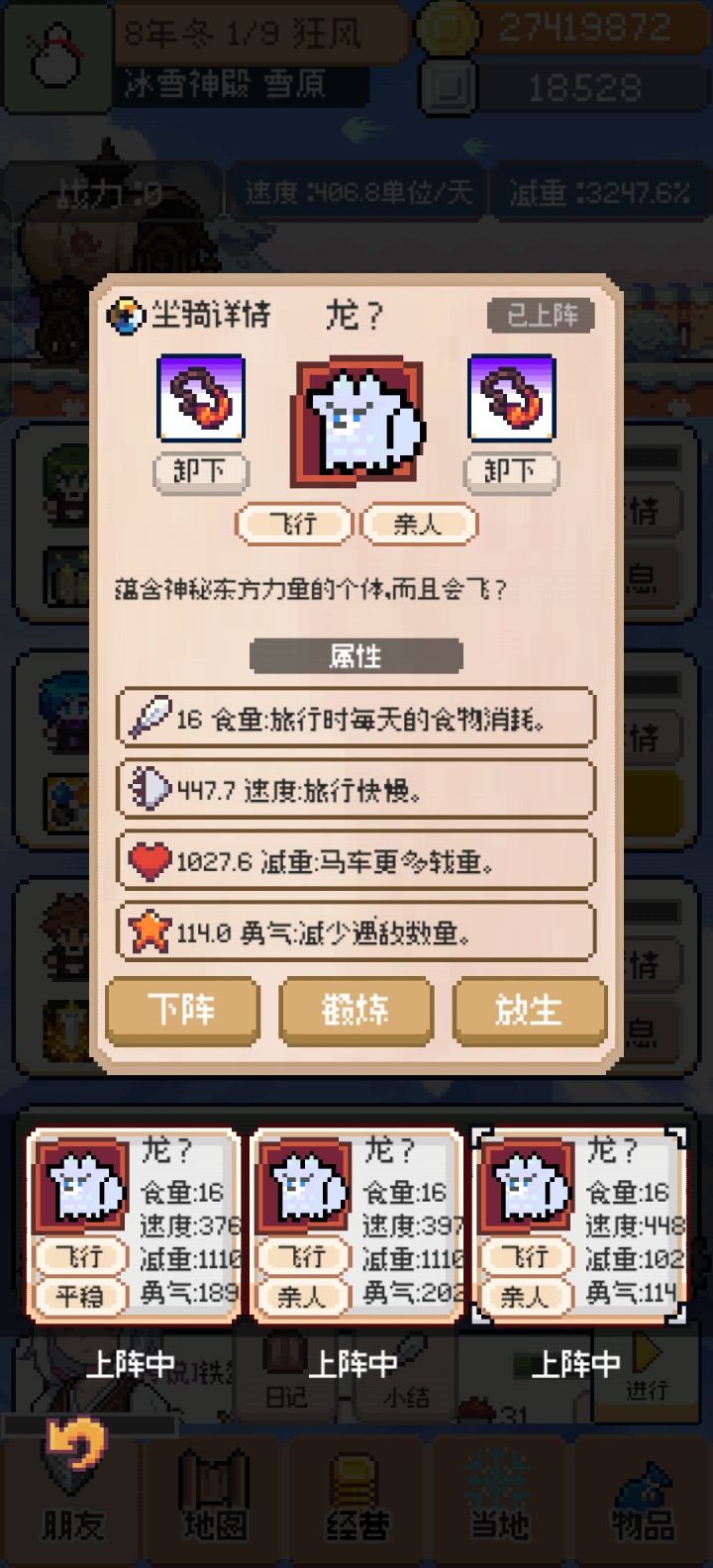
Task: Click the dragon portrait in mount details
Action: (356, 416)
